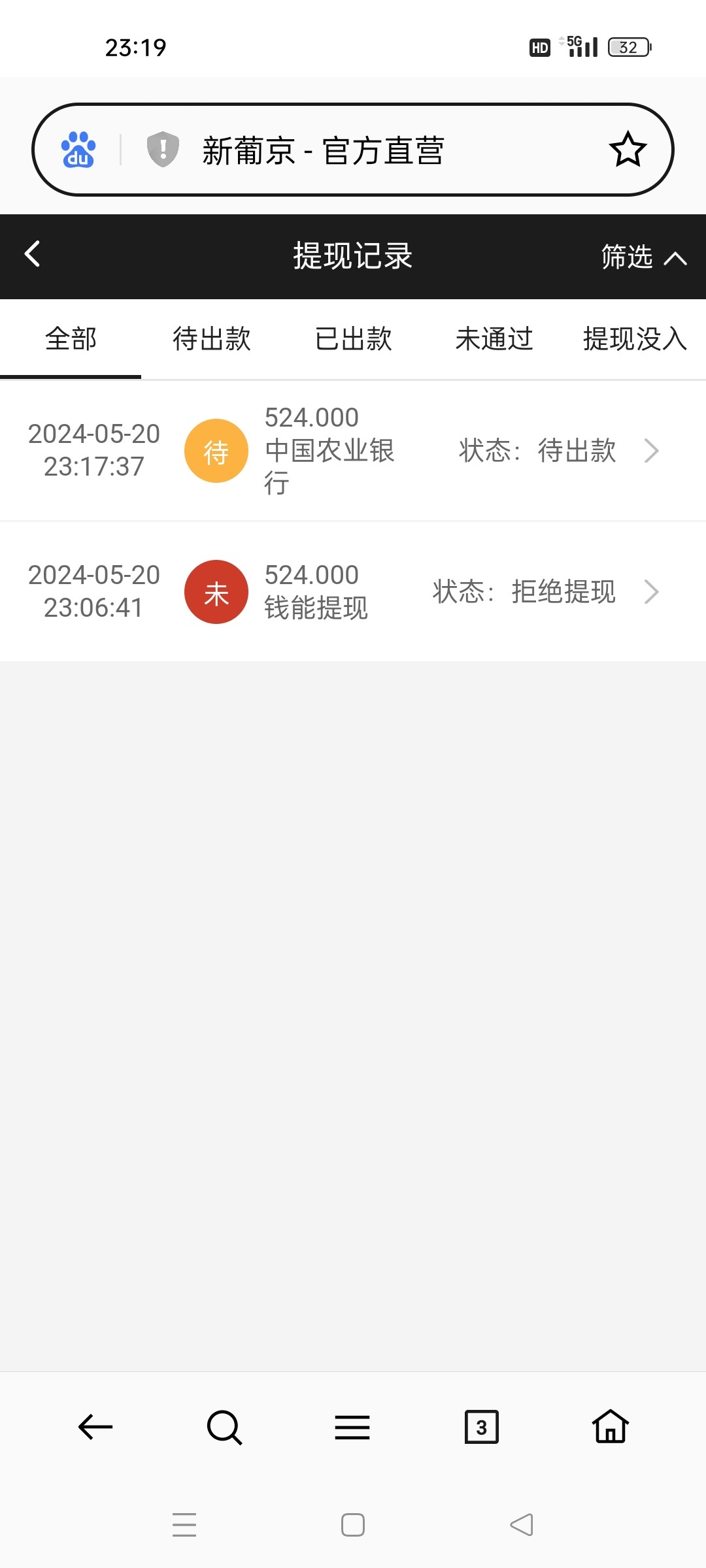Tap the red 未 rejected status icon
The width and height of the screenshot is (706, 1568).
(216, 592)
